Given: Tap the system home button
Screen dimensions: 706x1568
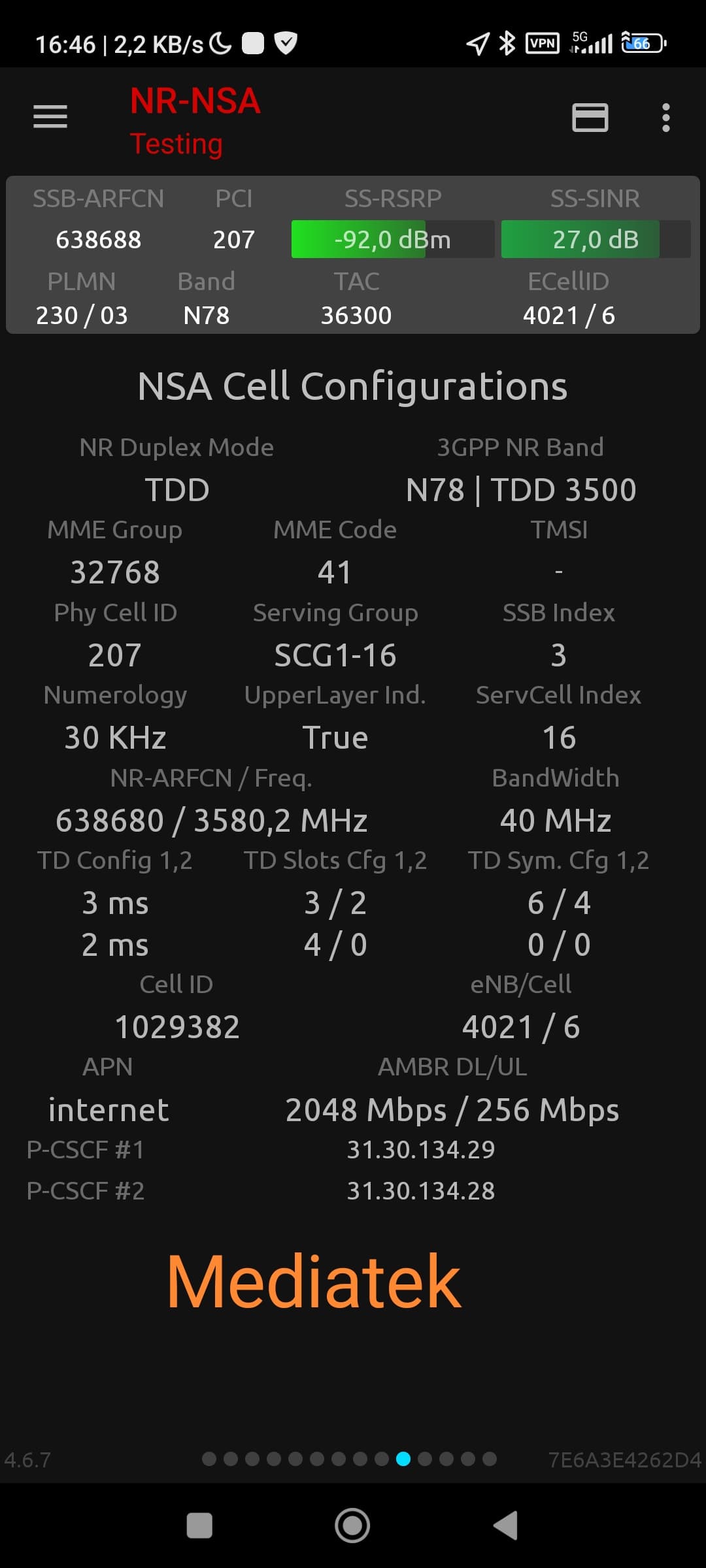Looking at the screenshot, I should pos(352,1526).
